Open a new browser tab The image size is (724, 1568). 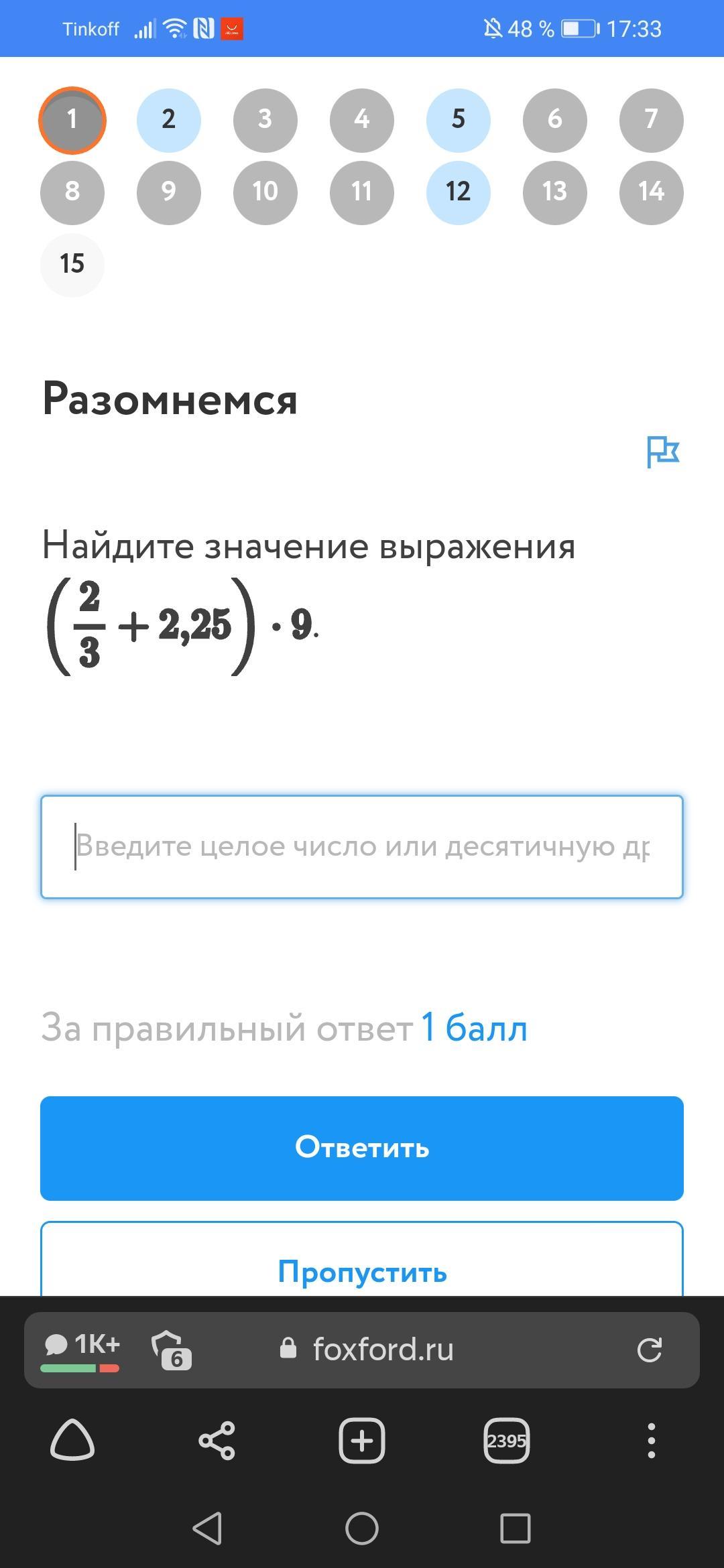362,1440
